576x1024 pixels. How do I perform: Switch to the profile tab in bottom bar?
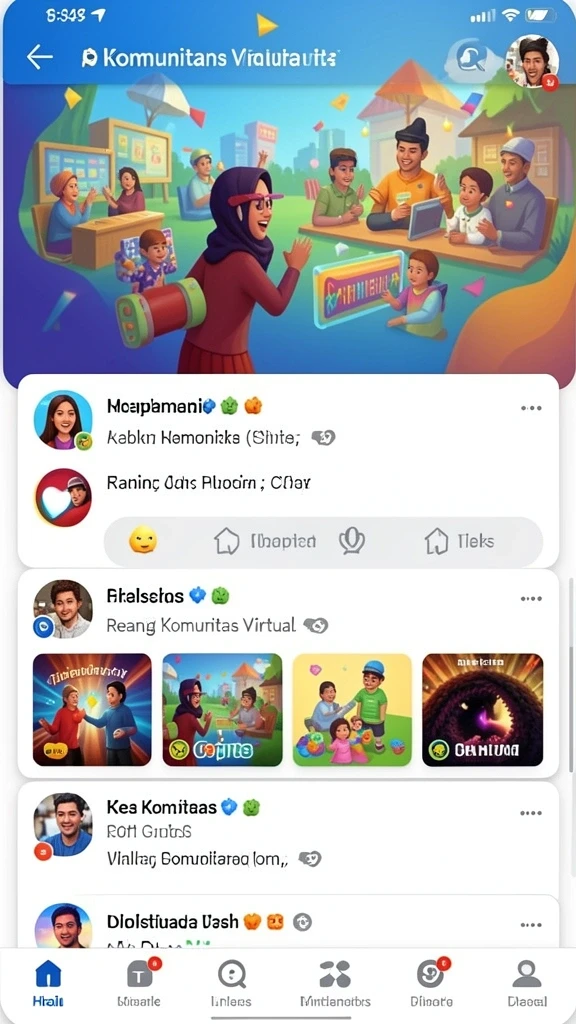pos(527,984)
